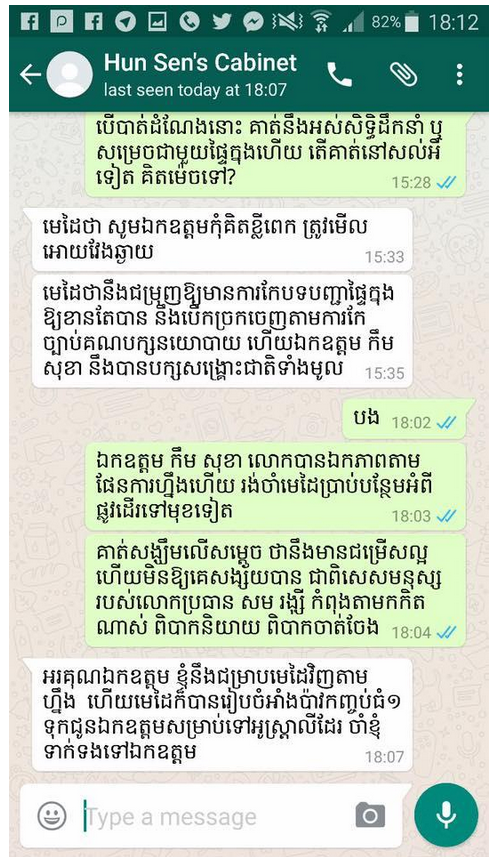Viewport: 499px width, 857px height.
Task: Open the camera to send a photo
Action: click(x=370, y=816)
